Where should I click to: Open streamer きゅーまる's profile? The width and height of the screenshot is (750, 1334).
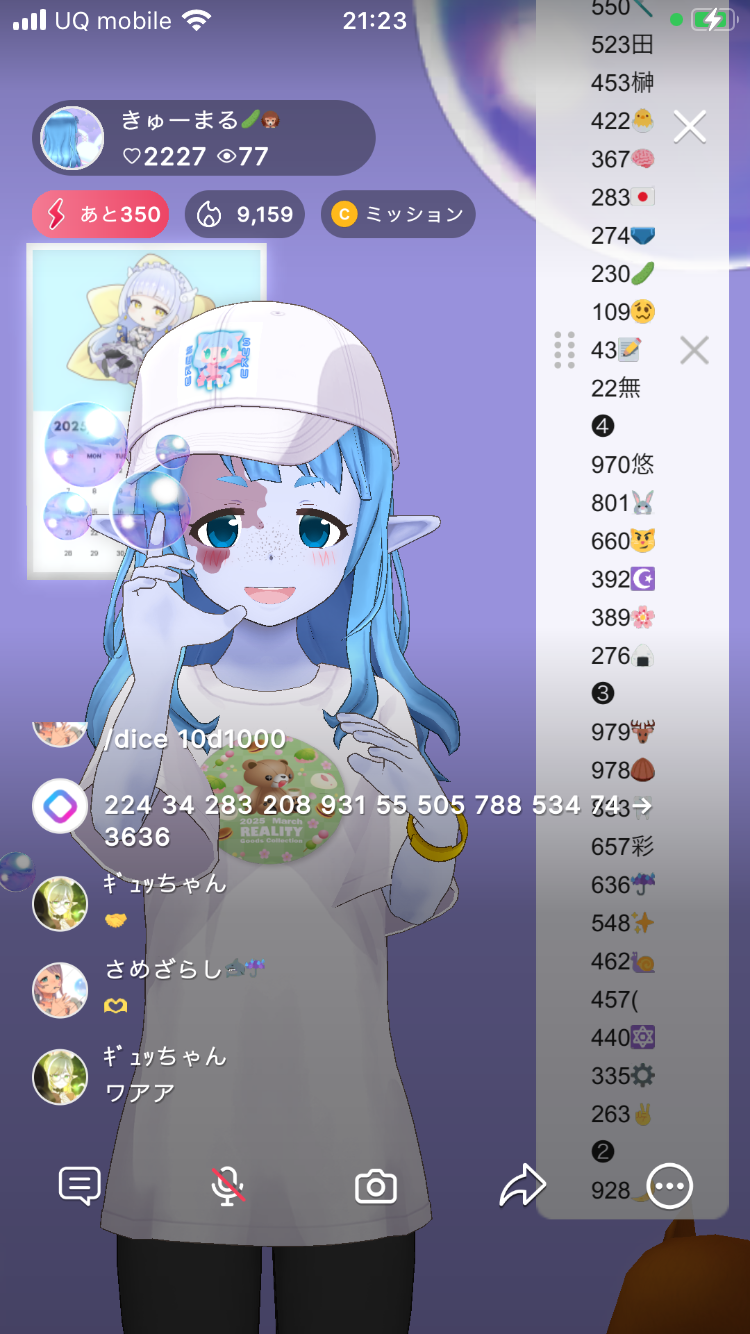pyautogui.click(x=73, y=138)
